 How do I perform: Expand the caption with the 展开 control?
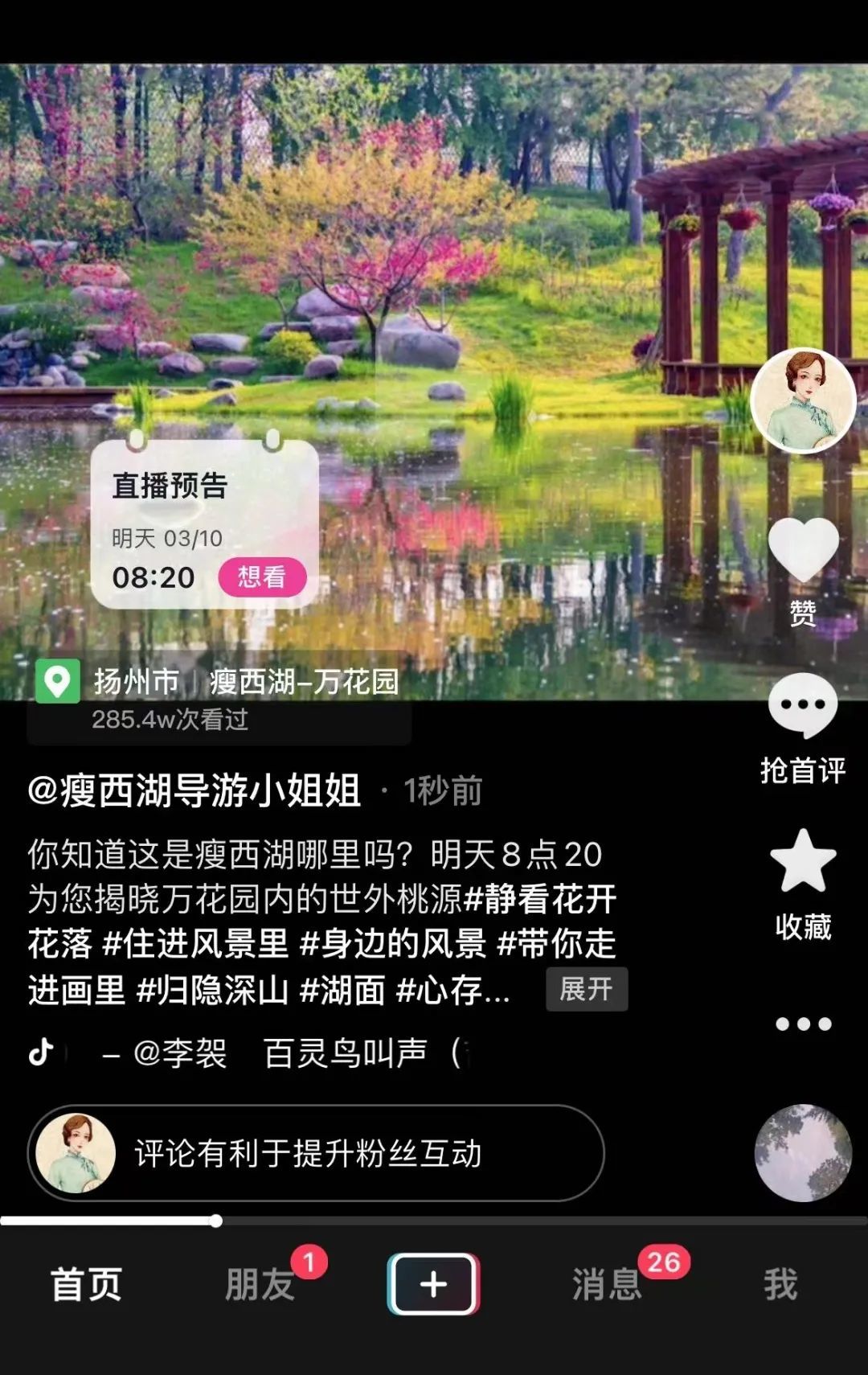pos(586,991)
